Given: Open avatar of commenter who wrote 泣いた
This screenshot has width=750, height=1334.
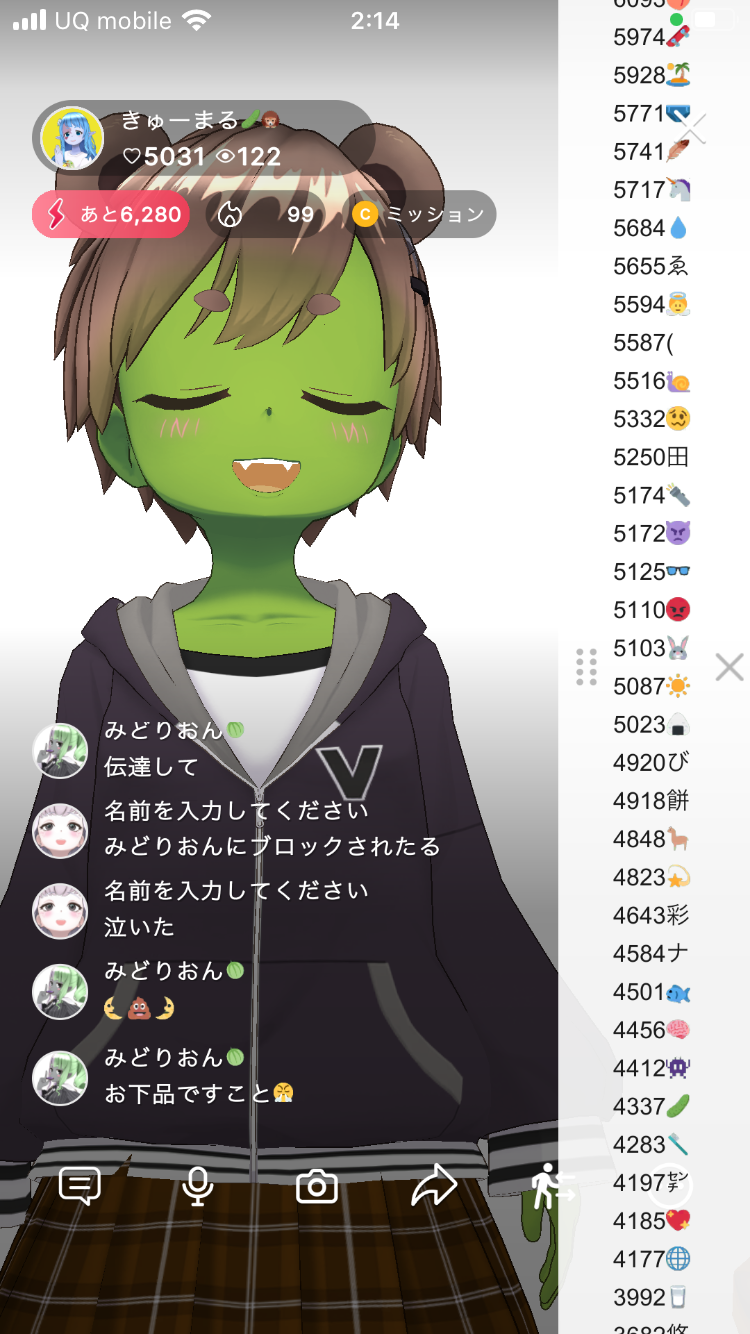Looking at the screenshot, I should coord(61,910).
